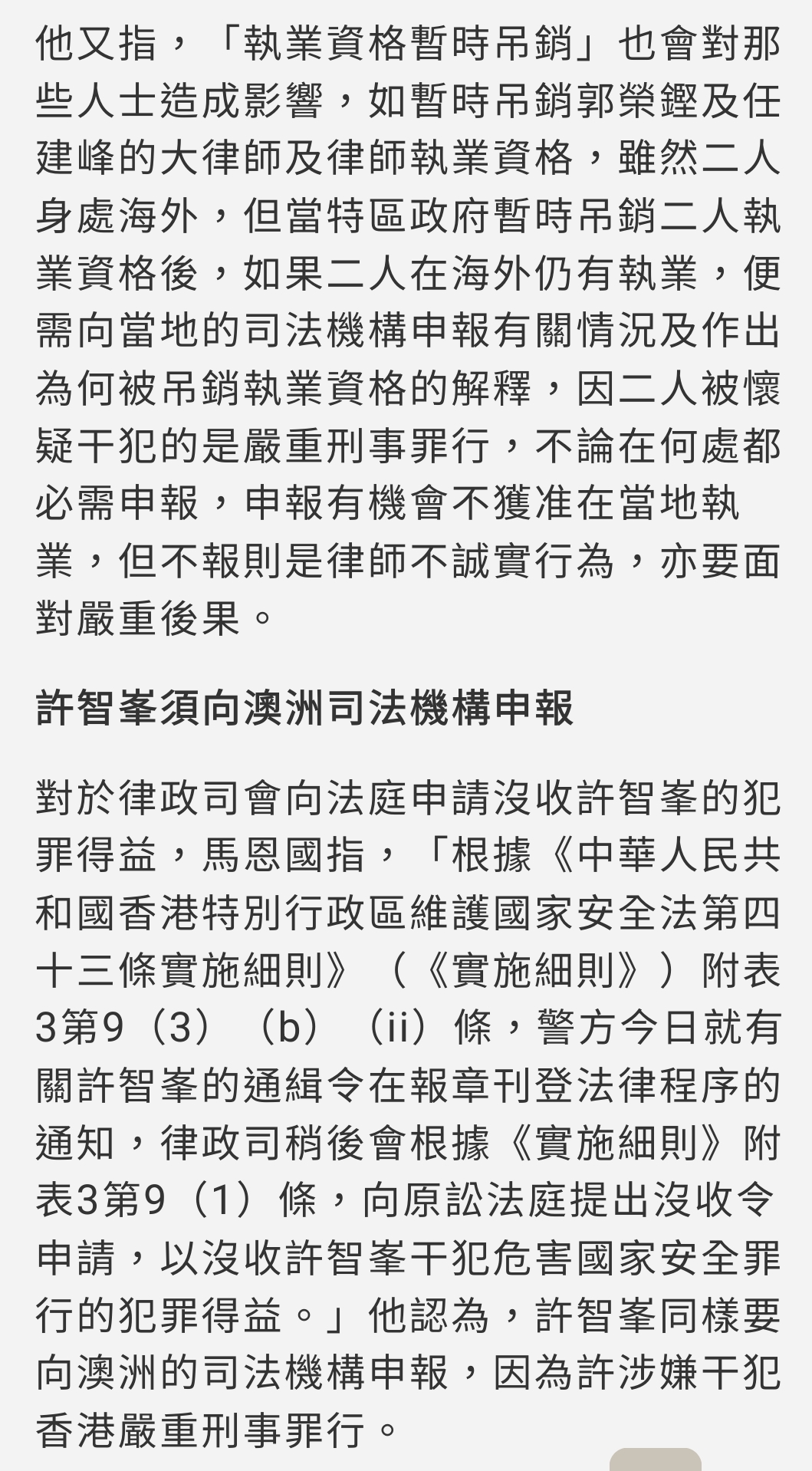This screenshot has height=1471, width=812.
Task: Tap the beige floating button below the article
Action: click(x=655, y=1459)
